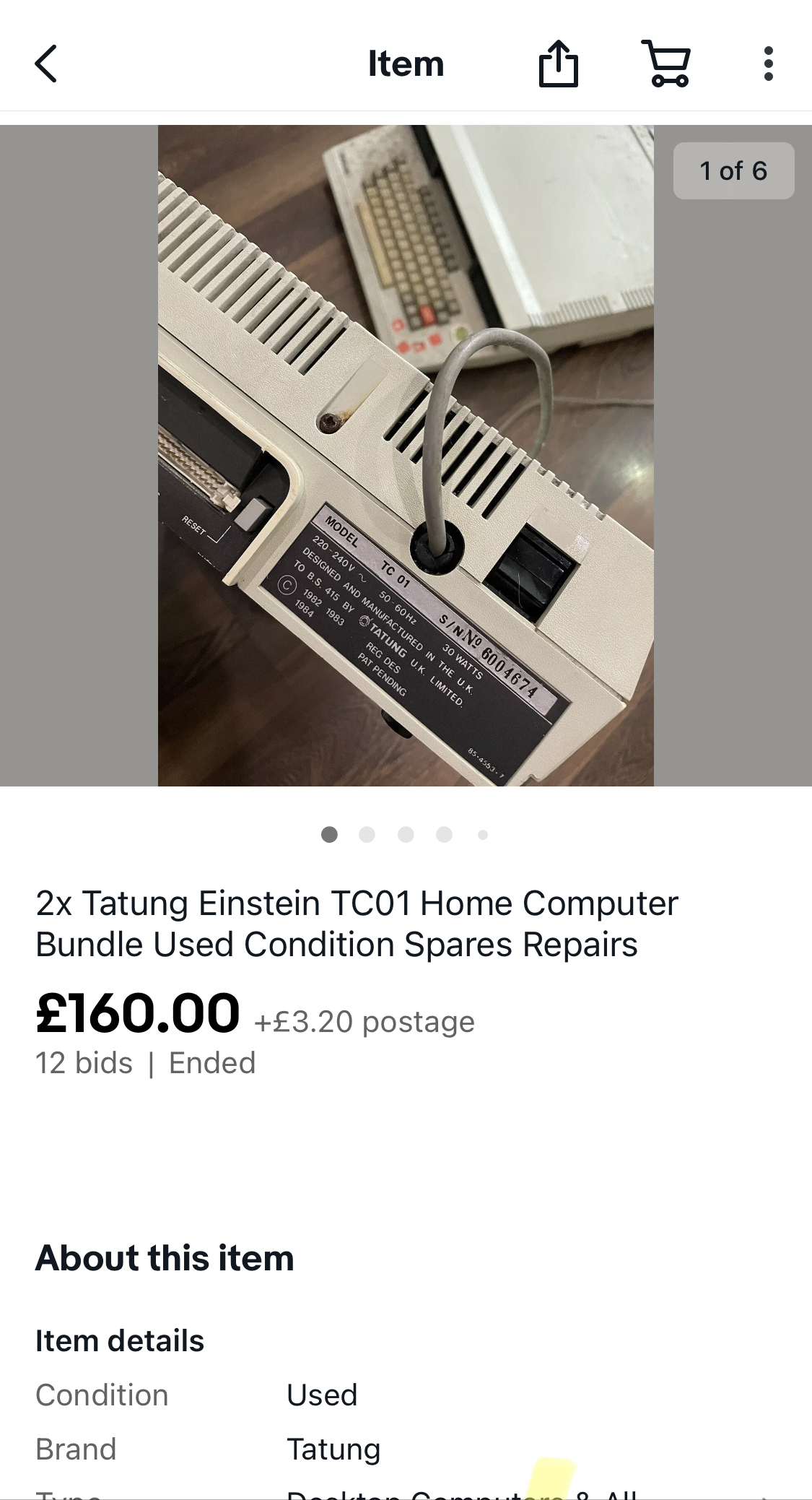Go back using the back arrow
The height and width of the screenshot is (1500, 812).
click(46, 64)
